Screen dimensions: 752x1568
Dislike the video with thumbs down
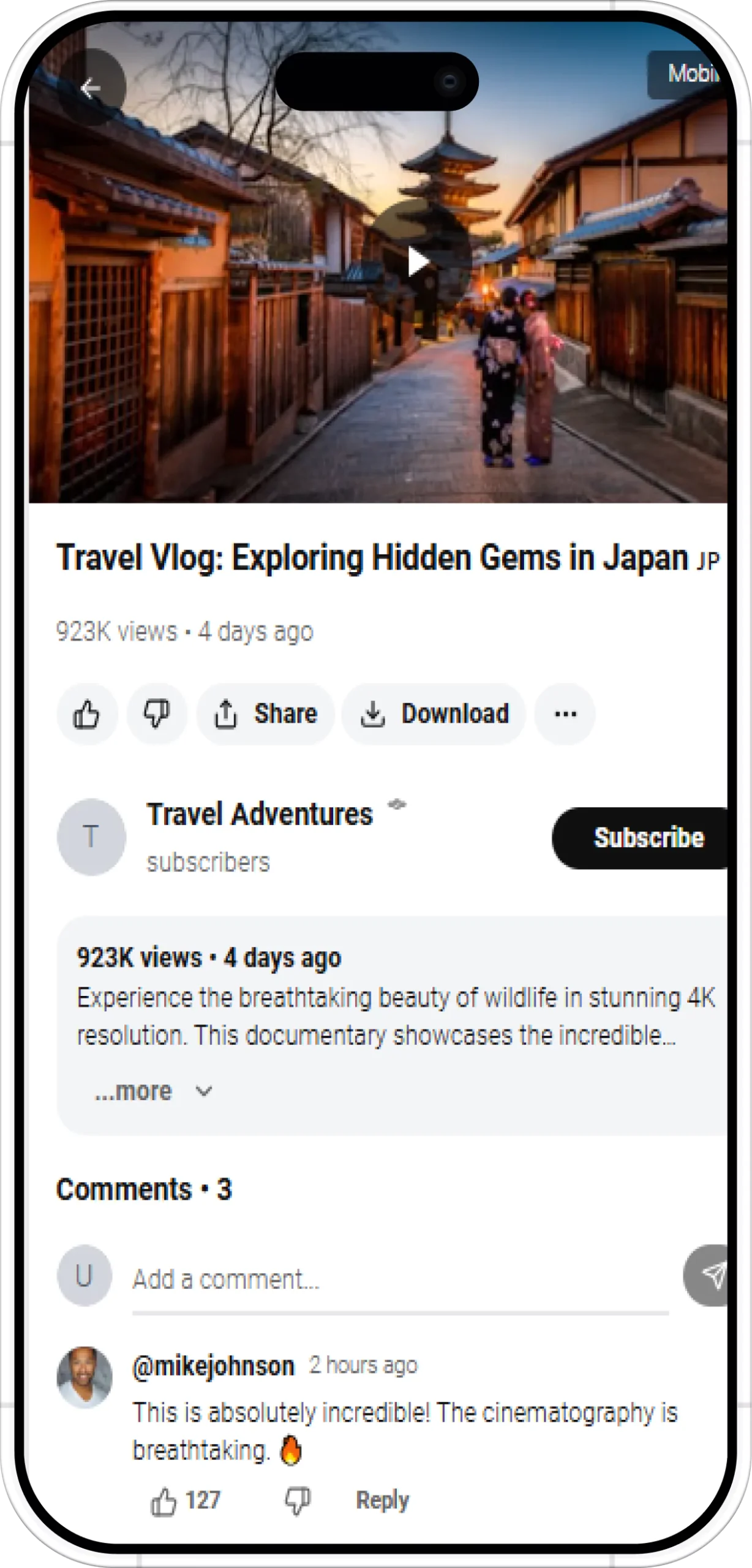pos(157,714)
